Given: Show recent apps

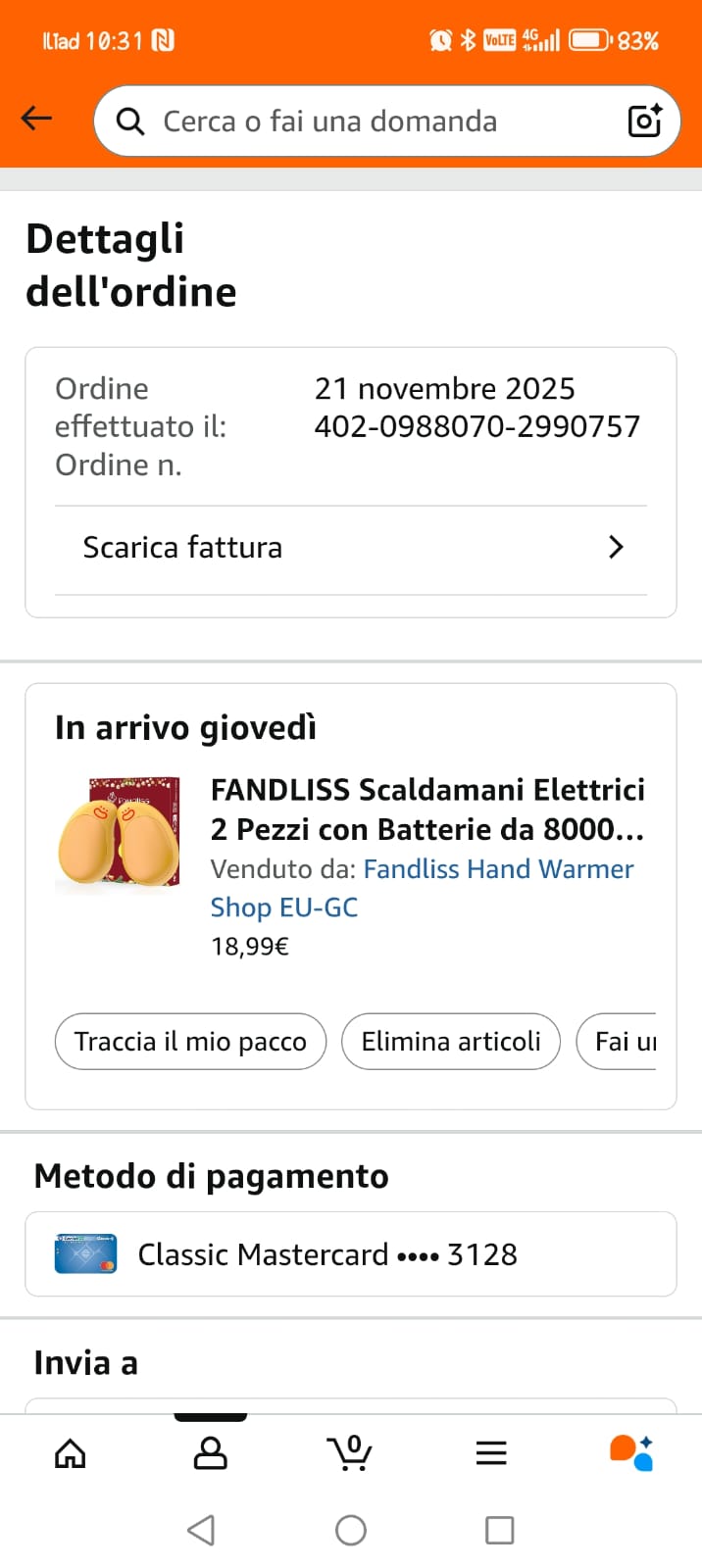Looking at the screenshot, I should [x=500, y=1530].
